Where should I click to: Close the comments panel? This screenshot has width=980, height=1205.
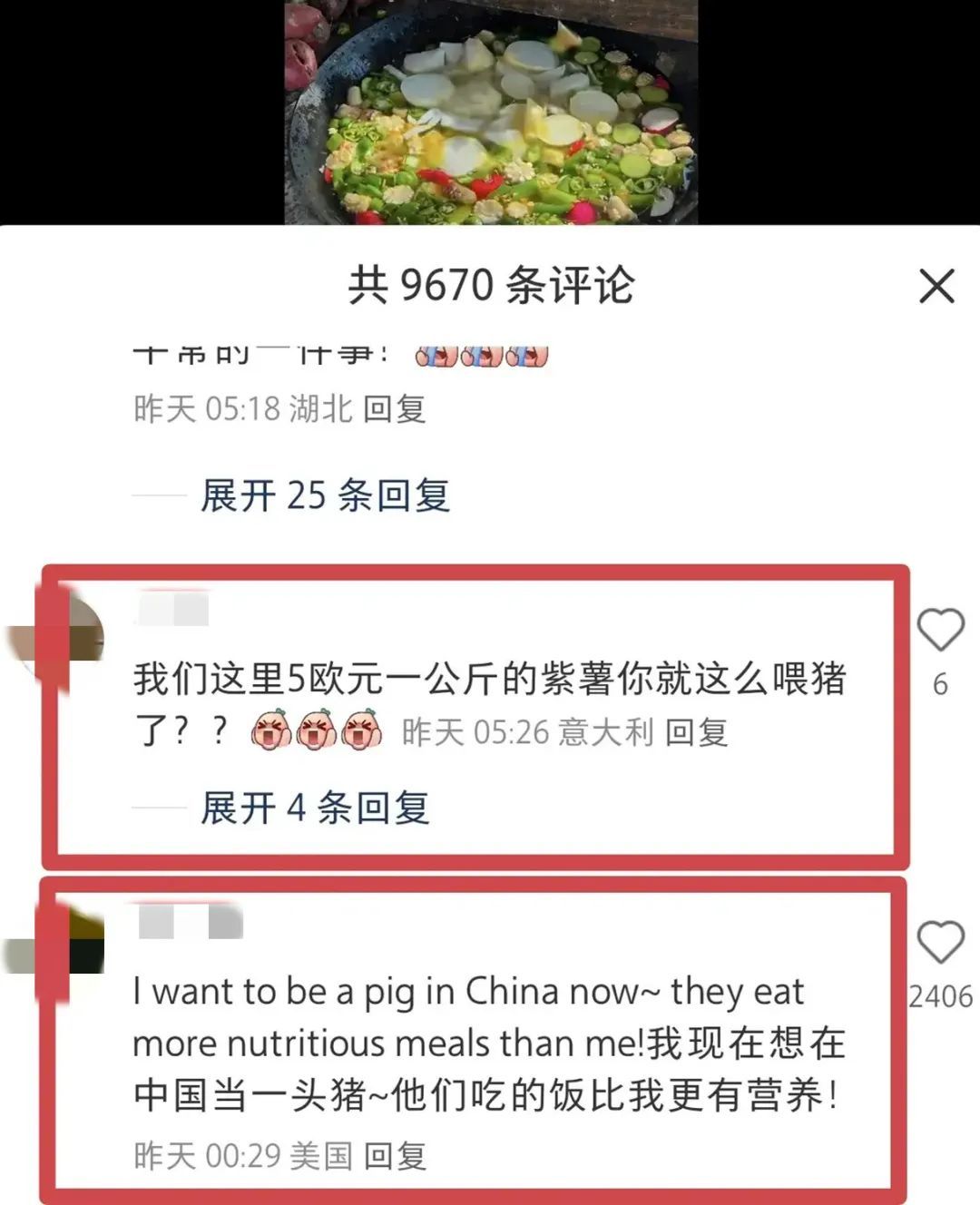pyautogui.click(x=936, y=286)
